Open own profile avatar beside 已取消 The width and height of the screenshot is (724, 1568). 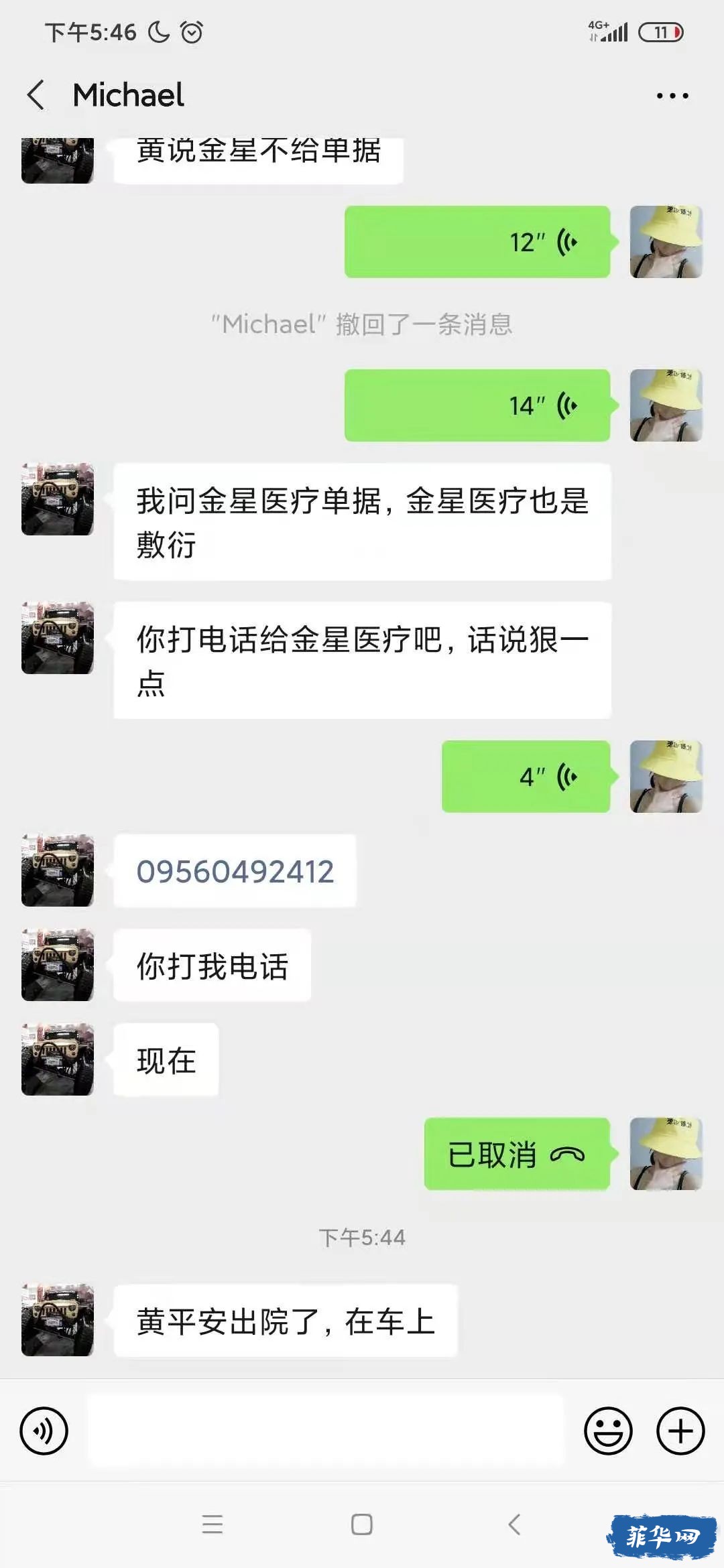pos(666,1154)
